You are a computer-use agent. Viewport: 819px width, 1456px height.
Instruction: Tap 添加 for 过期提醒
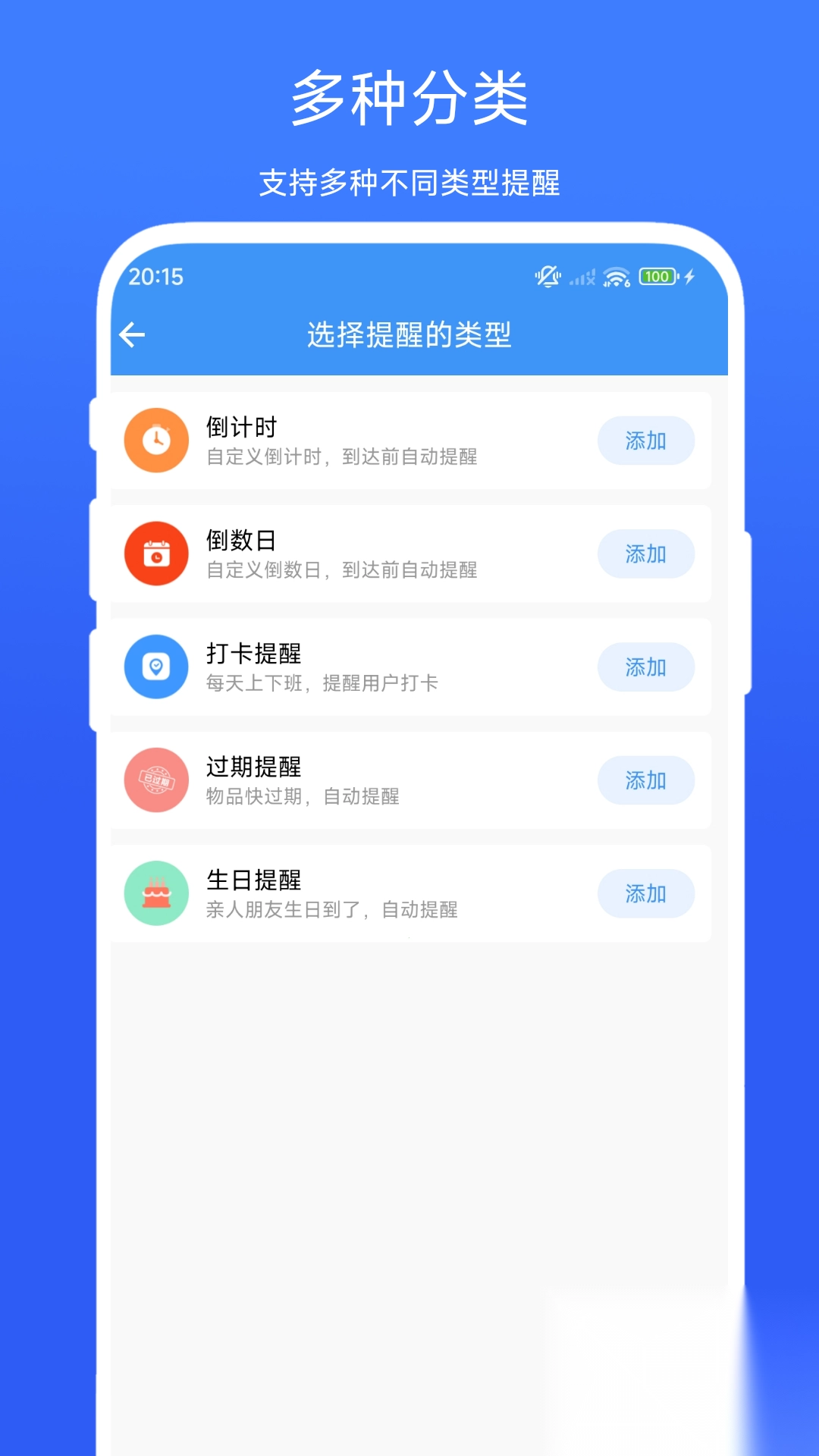pos(645,780)
